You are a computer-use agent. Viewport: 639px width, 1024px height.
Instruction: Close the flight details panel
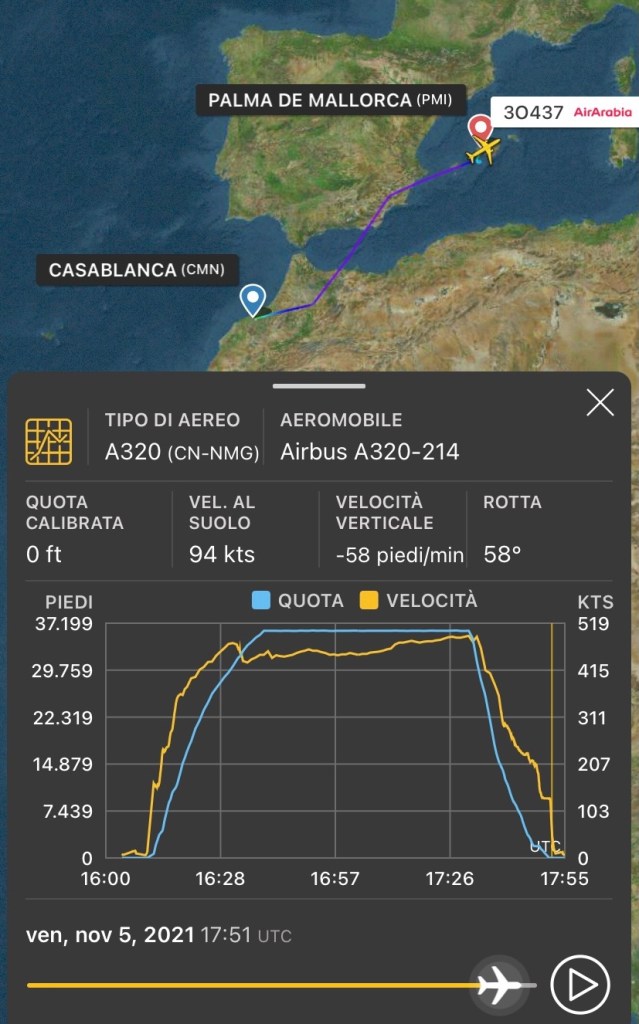pos(600,403)
